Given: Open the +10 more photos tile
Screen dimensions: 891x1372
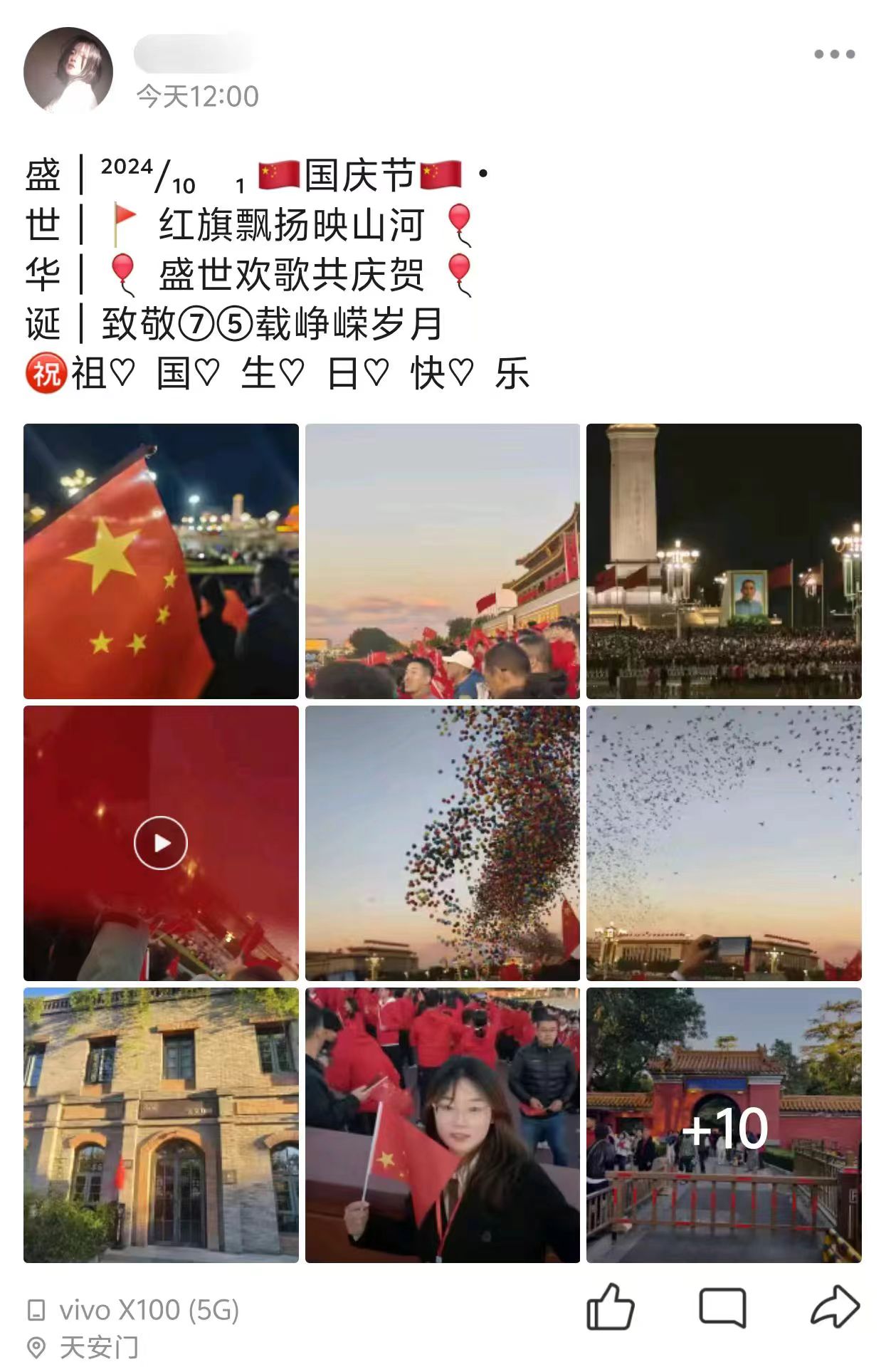Looking at the screenshot, I should [x=724, y=1125].
